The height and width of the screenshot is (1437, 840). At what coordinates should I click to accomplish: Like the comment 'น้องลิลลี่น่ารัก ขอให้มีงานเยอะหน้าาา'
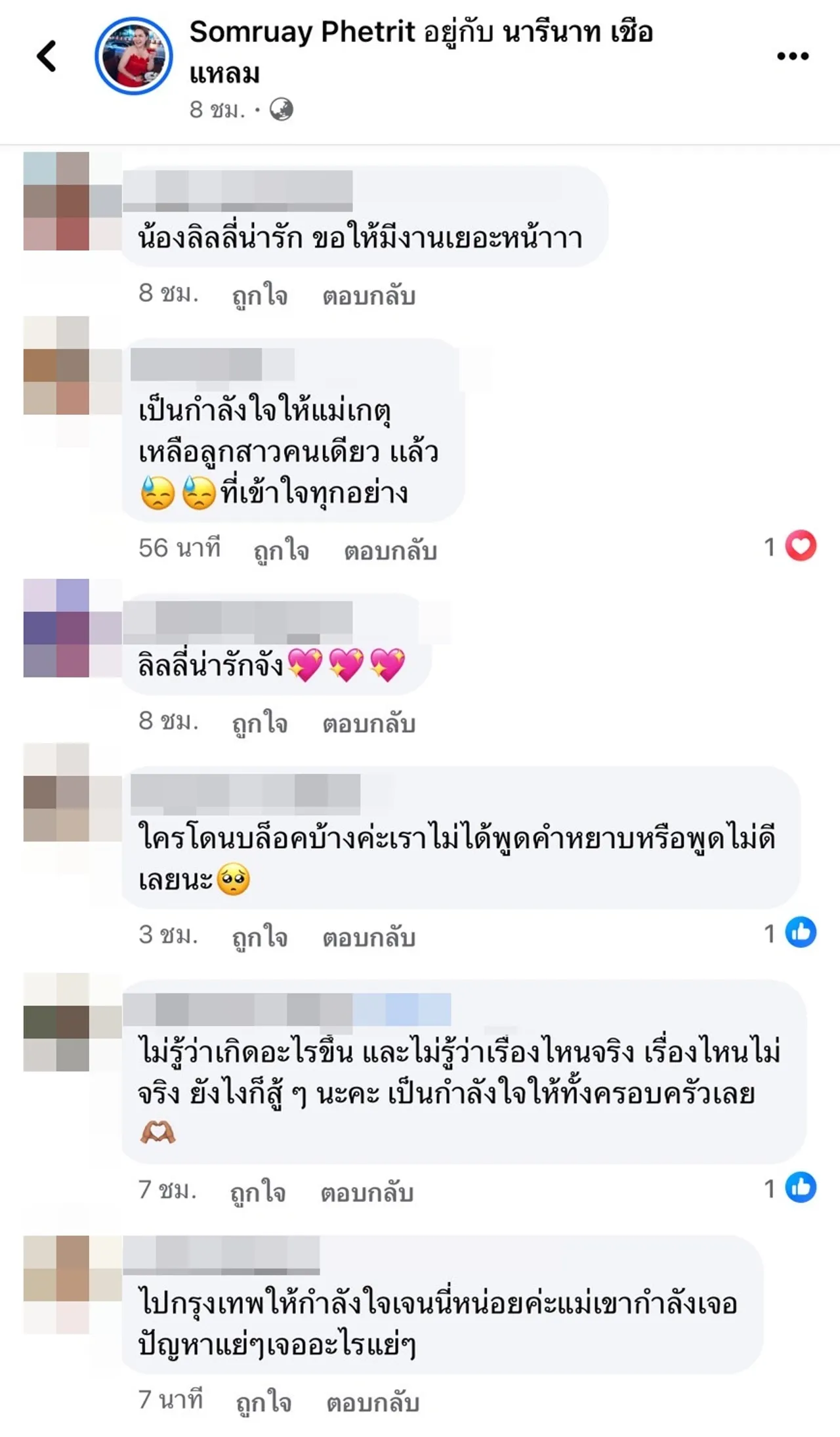260,295
